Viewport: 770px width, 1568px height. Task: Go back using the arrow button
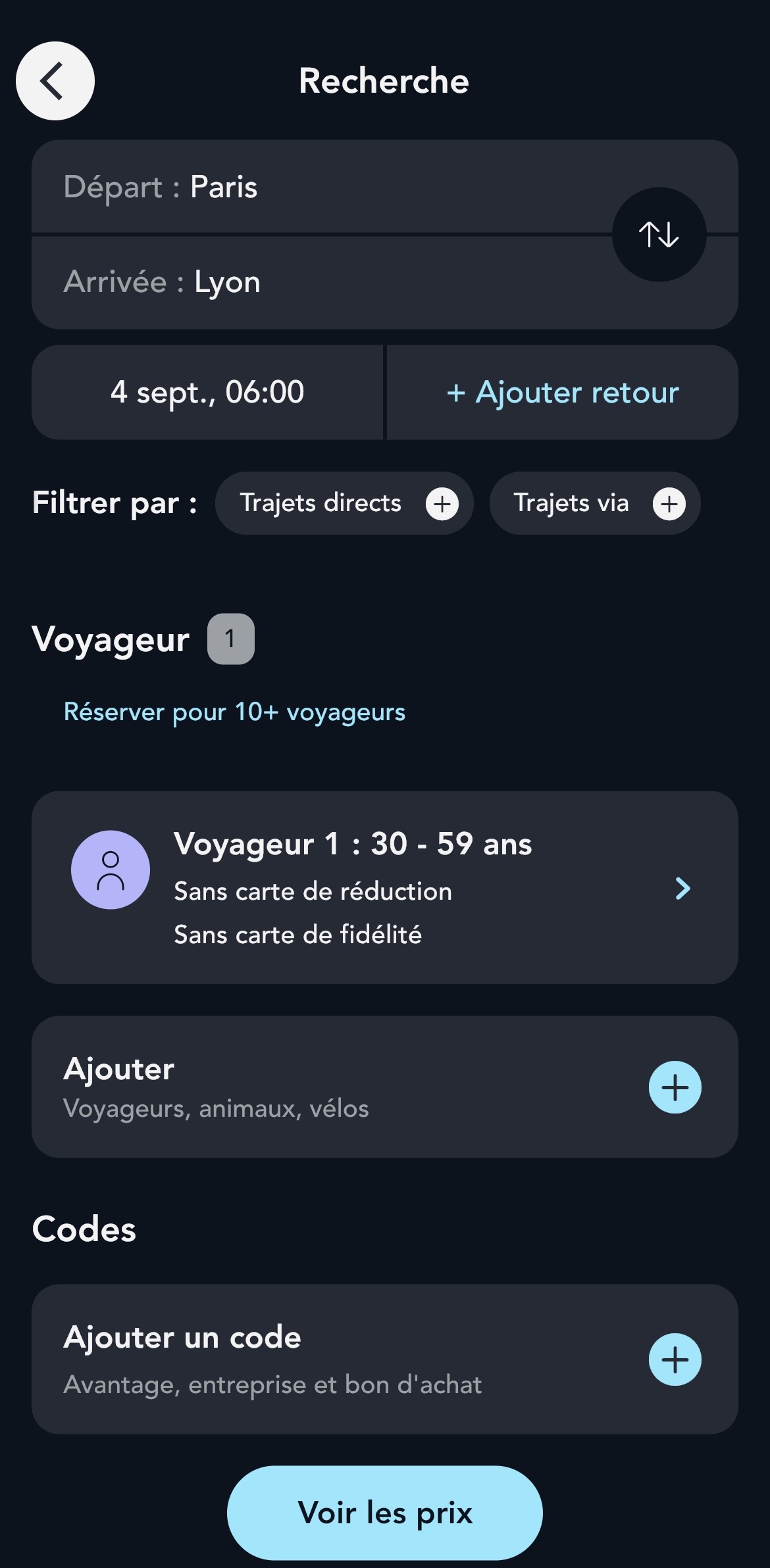(x=55, y=81)
